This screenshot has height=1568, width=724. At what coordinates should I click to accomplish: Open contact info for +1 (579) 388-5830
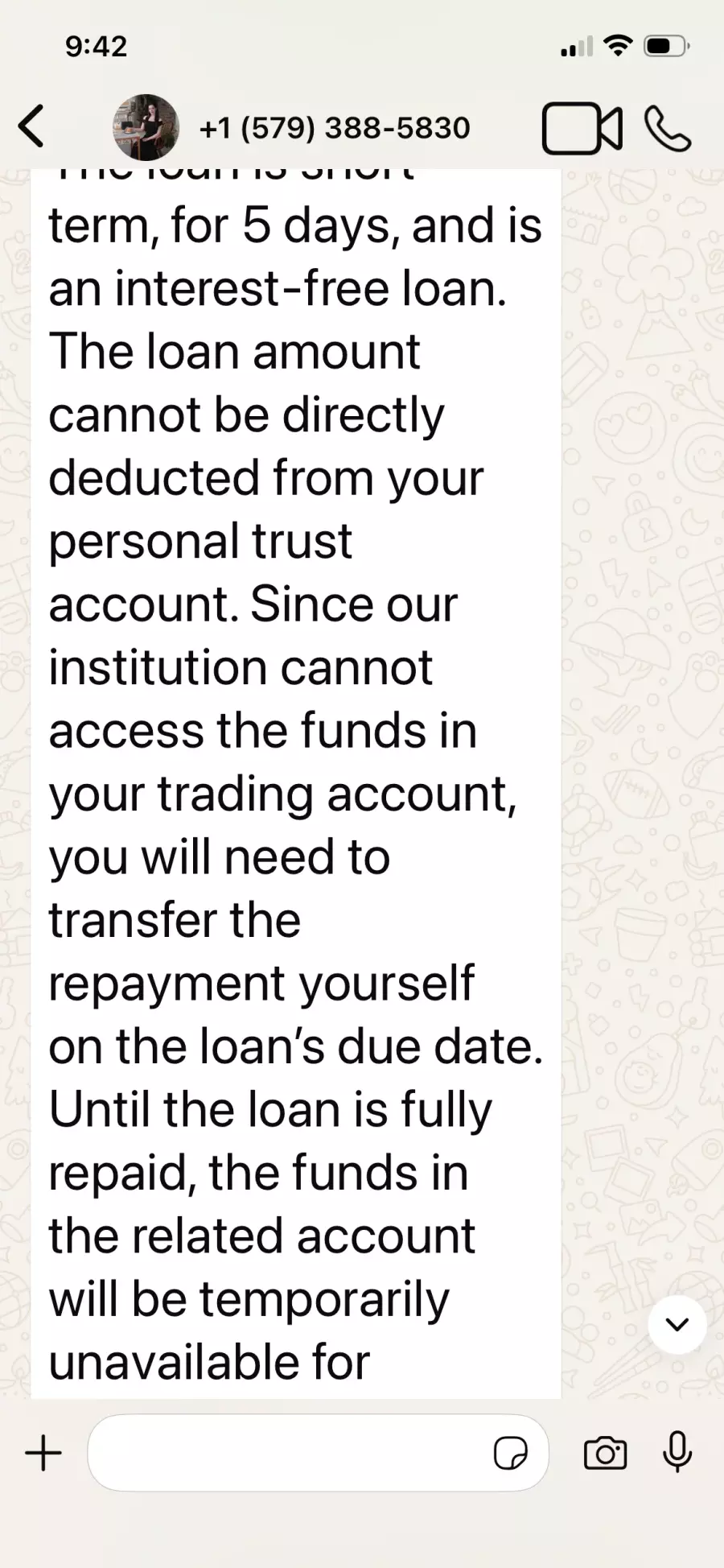(x=334, y=128)
